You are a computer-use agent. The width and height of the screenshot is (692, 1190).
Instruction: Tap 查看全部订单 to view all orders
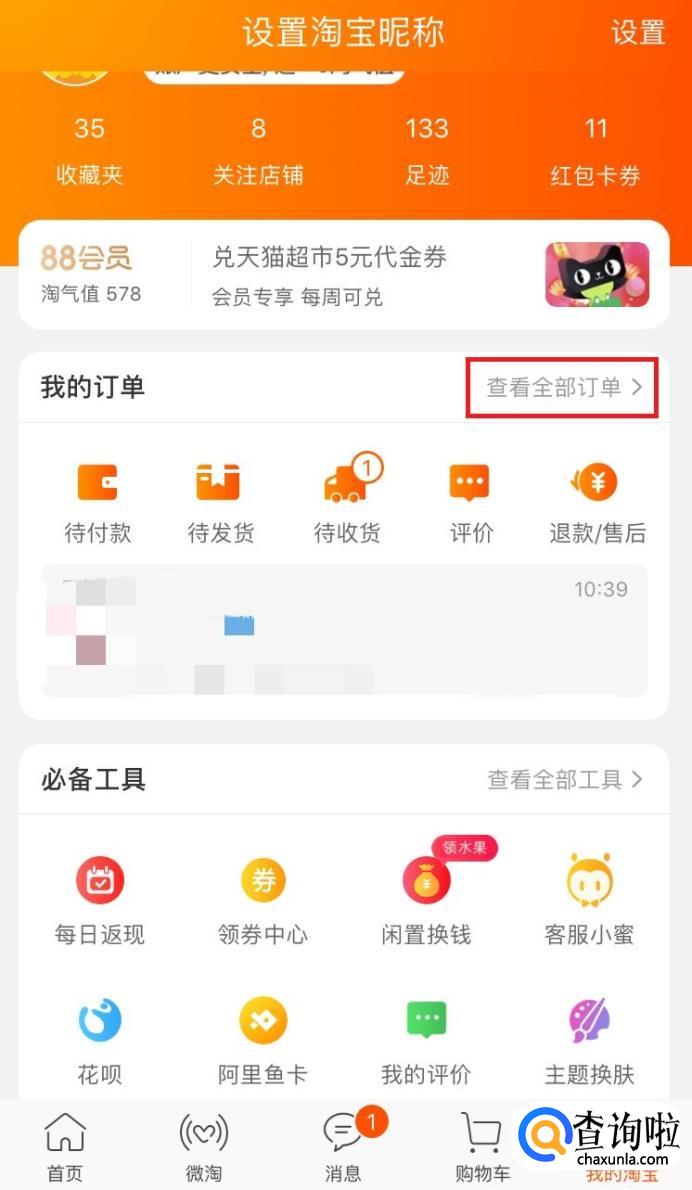coord(563,387)
